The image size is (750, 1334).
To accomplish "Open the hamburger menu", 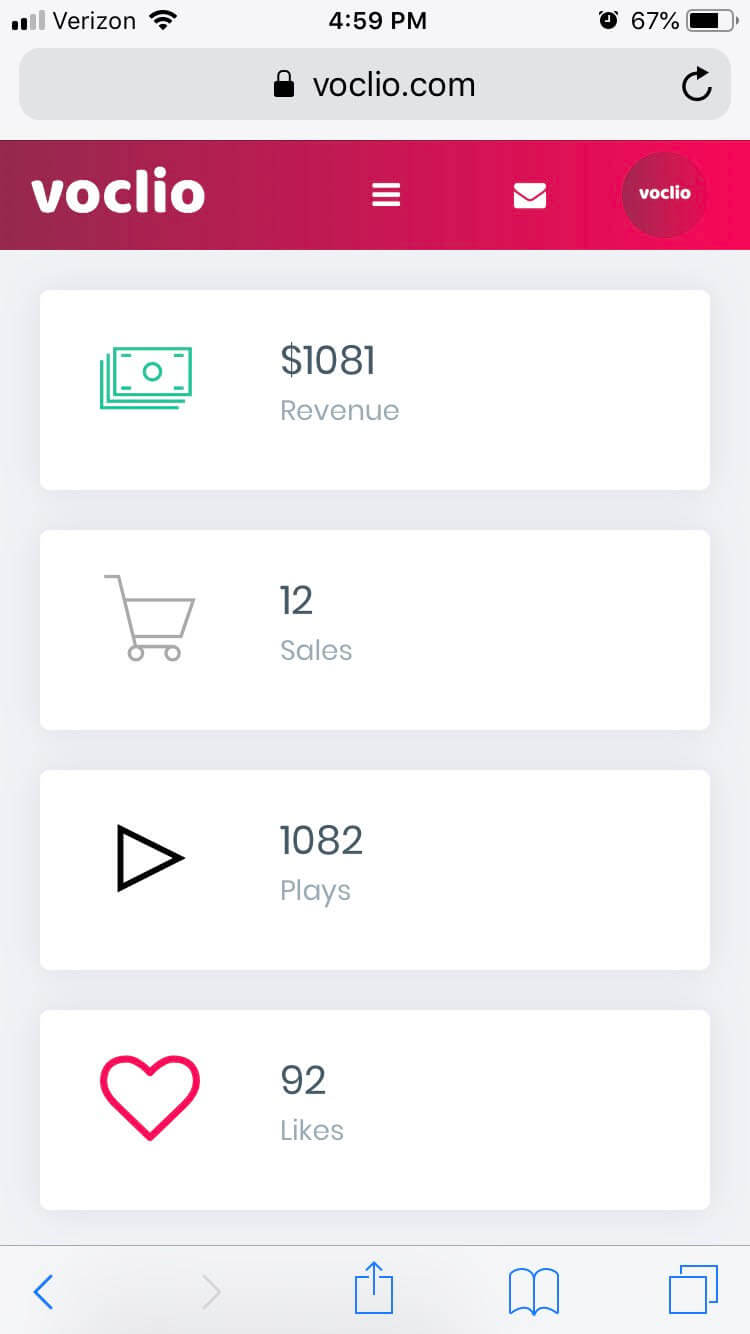I will pos(386,194).
